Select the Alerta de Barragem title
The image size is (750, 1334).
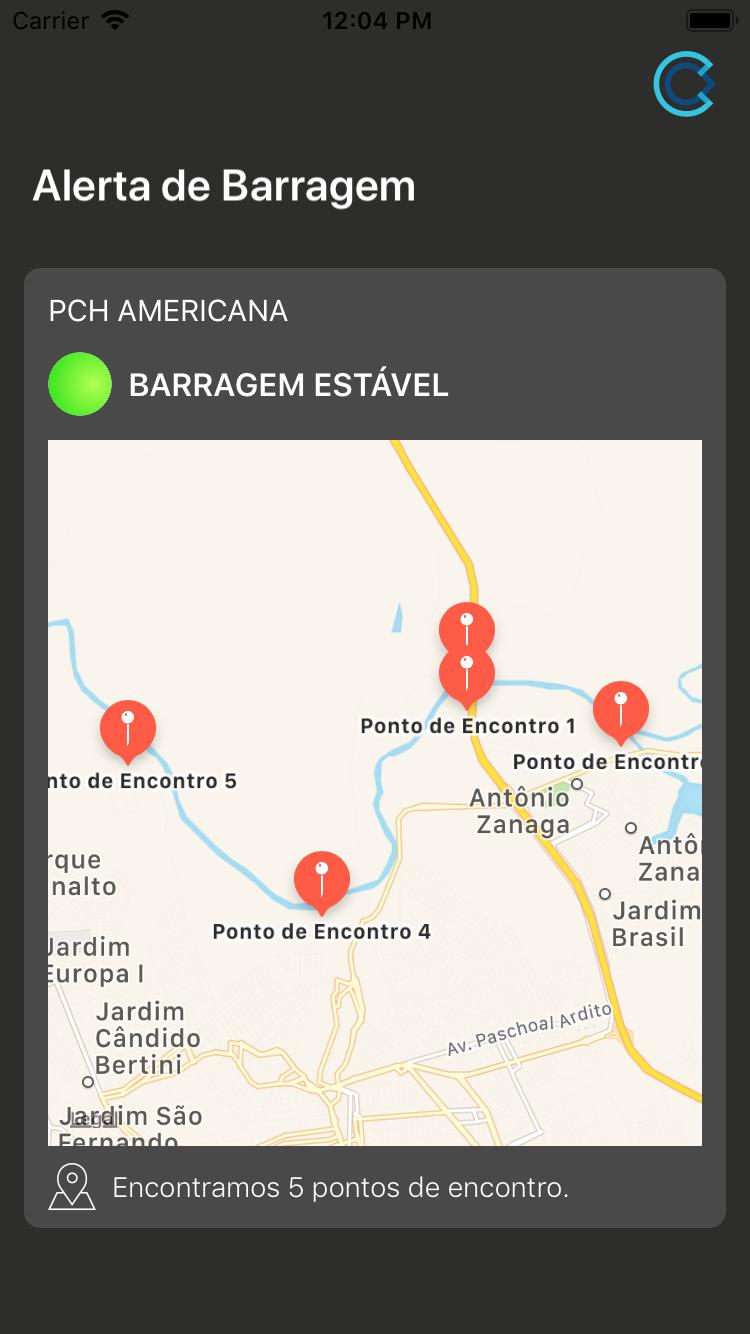pos(224,185)
